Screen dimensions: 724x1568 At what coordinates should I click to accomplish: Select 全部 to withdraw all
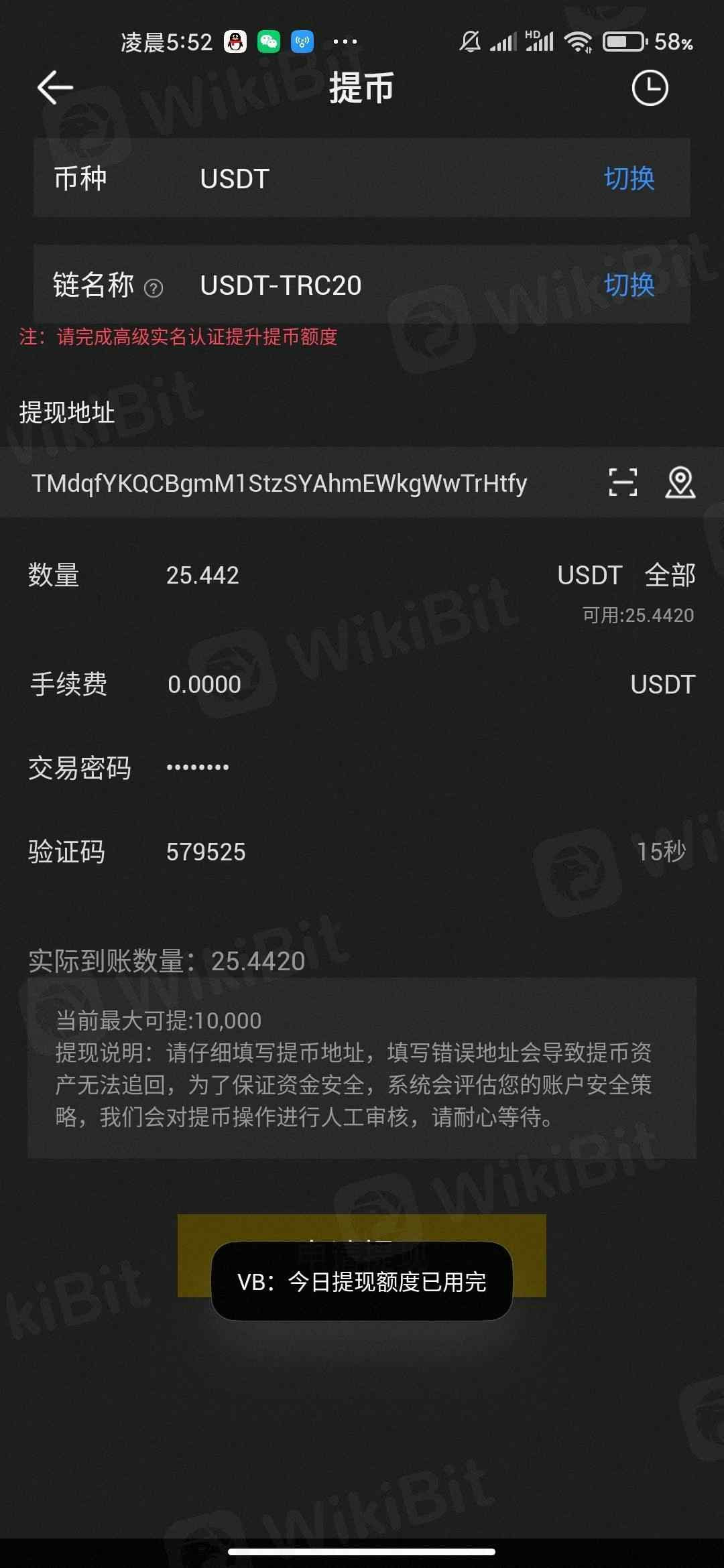pos(670,575)
